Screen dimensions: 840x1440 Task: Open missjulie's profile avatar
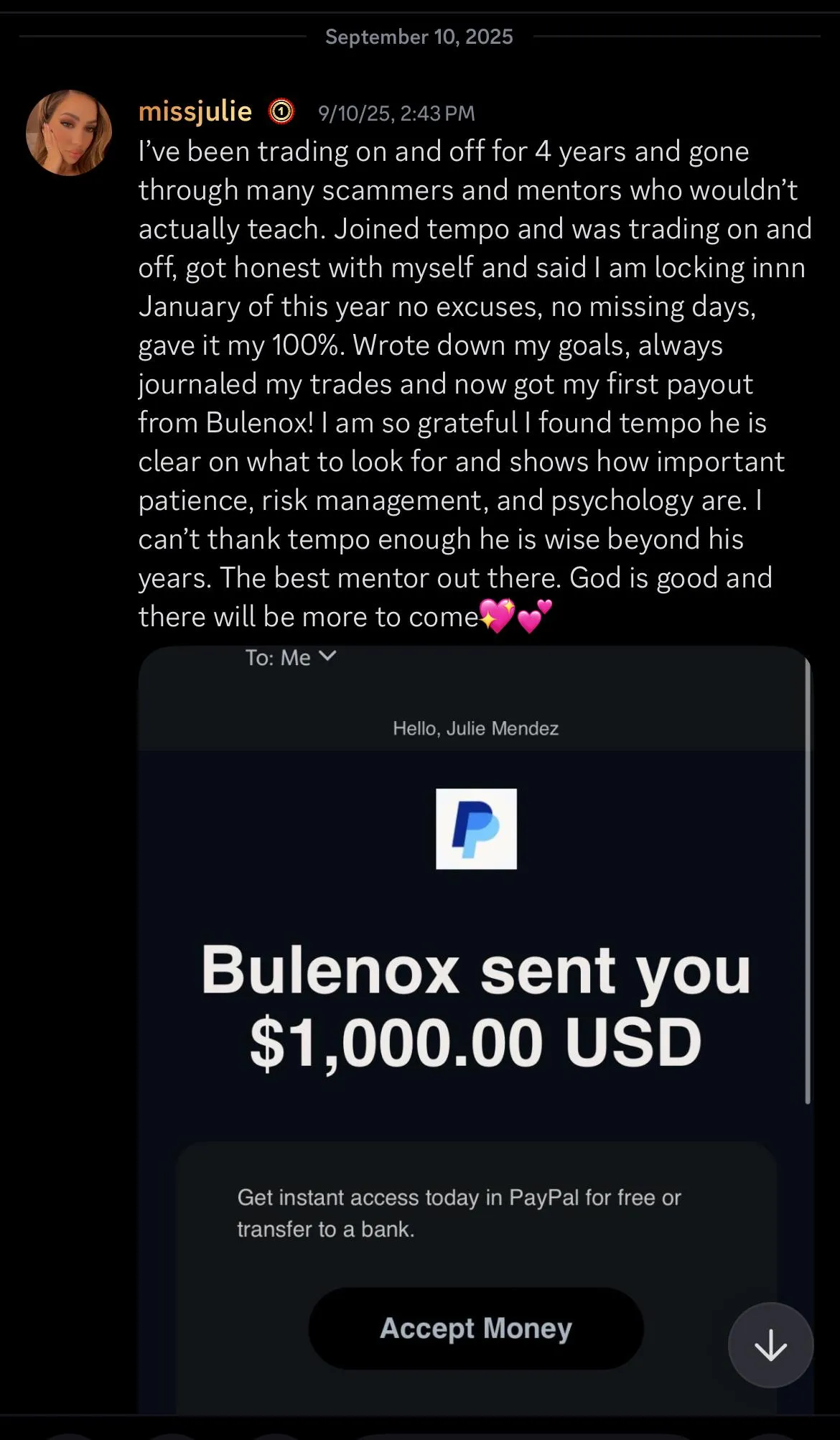coord(69,133)
